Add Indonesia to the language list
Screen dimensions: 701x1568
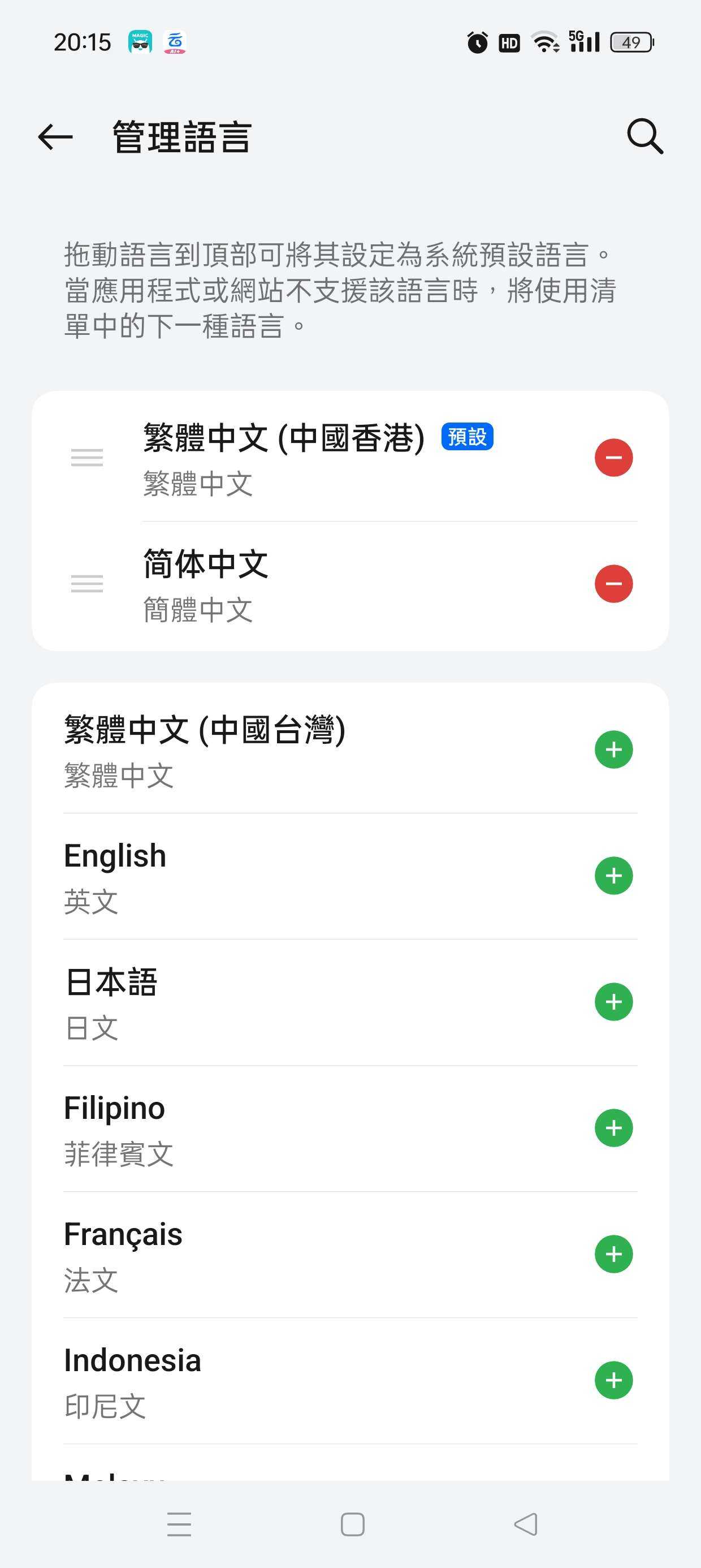click(613, 1380)
